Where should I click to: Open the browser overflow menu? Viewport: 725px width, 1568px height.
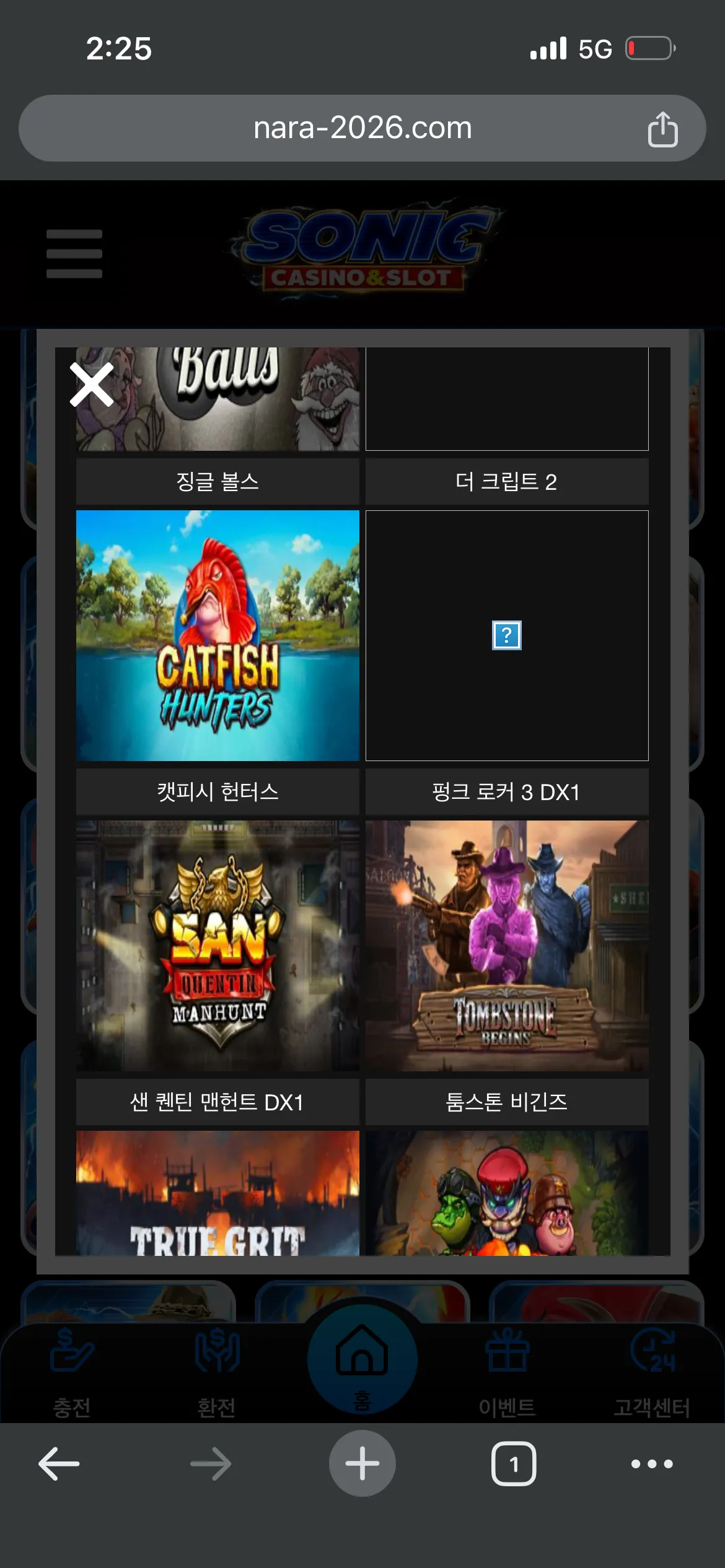point(652,1464)
